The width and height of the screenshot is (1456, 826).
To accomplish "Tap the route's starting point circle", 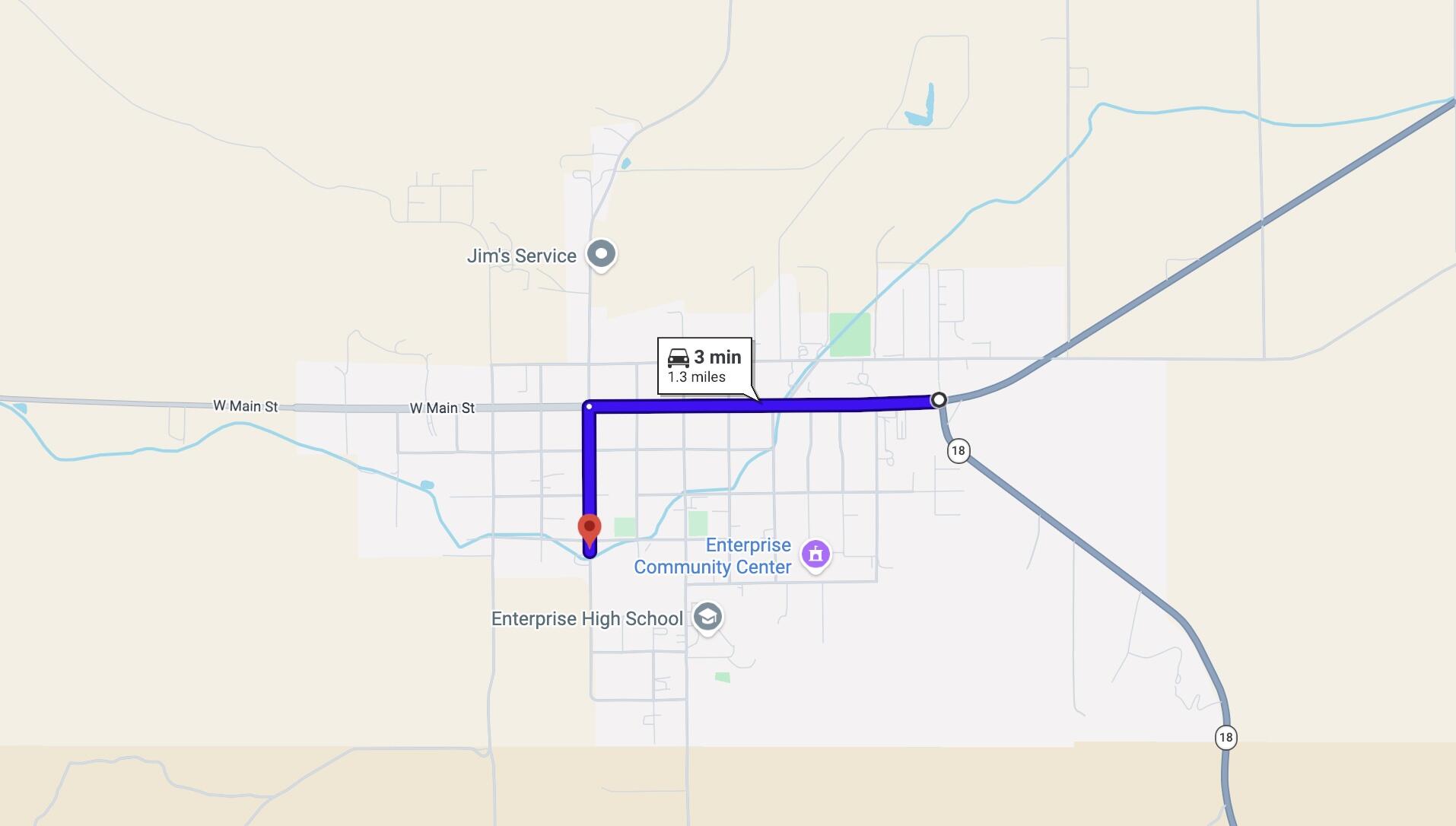I will tap(939, 399).
